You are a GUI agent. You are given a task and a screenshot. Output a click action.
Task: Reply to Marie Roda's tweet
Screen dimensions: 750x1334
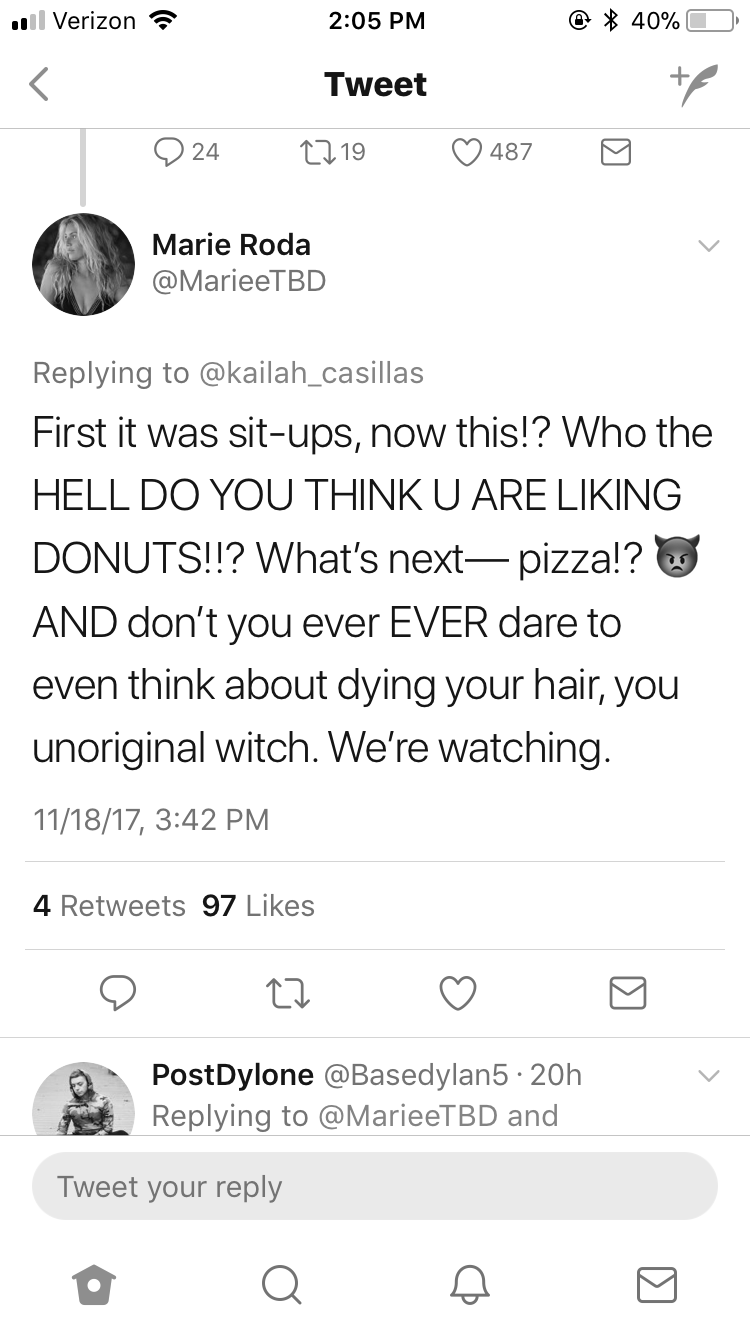pos(118,992)
